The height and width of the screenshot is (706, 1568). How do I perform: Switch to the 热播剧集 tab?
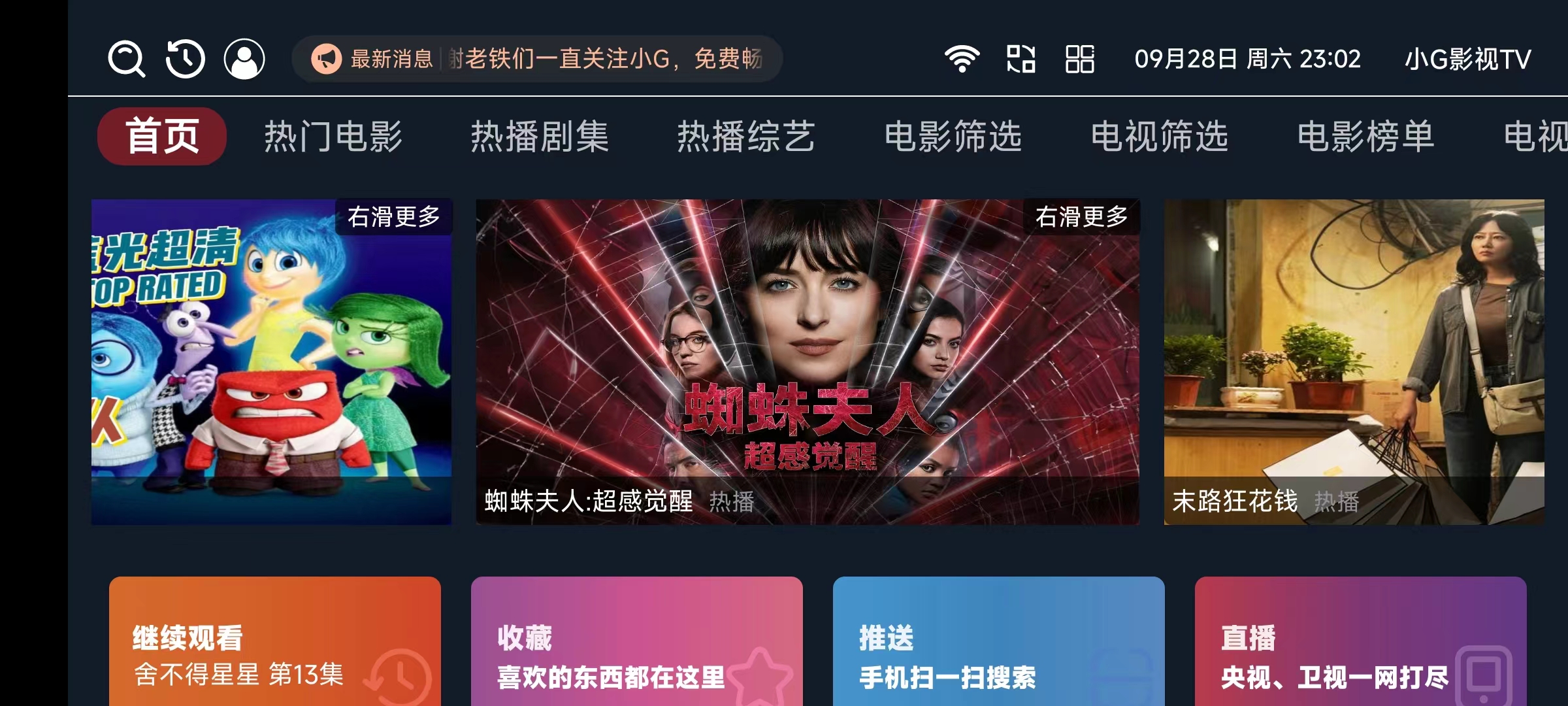540,137
